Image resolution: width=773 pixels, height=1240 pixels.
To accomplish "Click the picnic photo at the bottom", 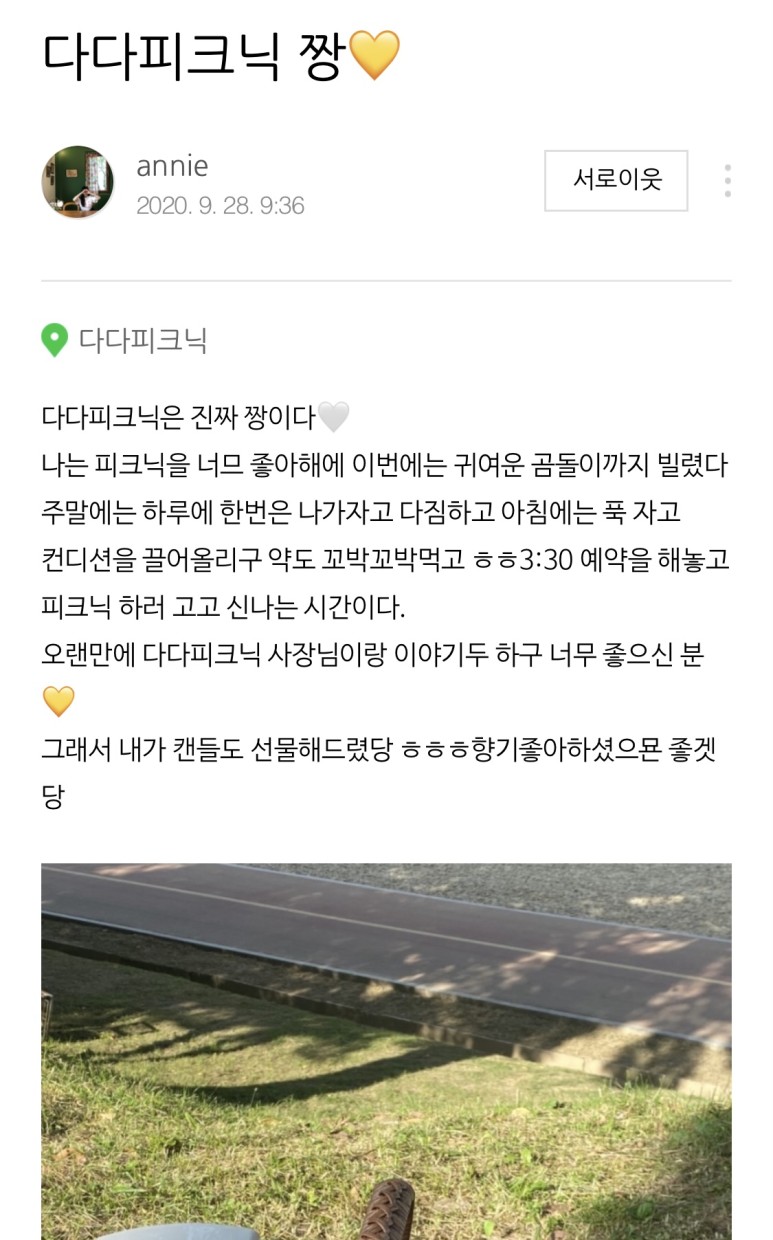I will pyautogui.click(x=386, y=1050).
